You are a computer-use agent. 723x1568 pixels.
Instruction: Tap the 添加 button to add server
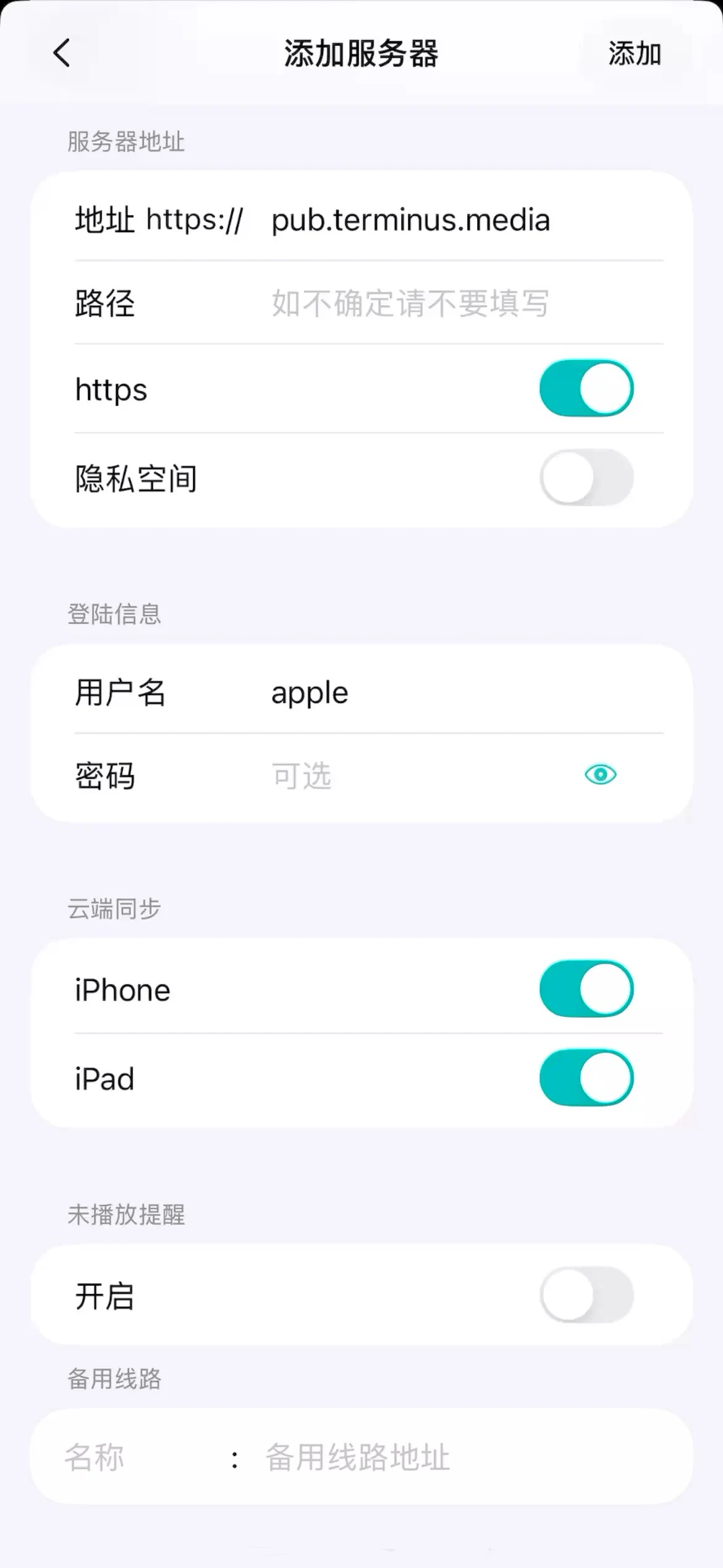coord(633,53)
